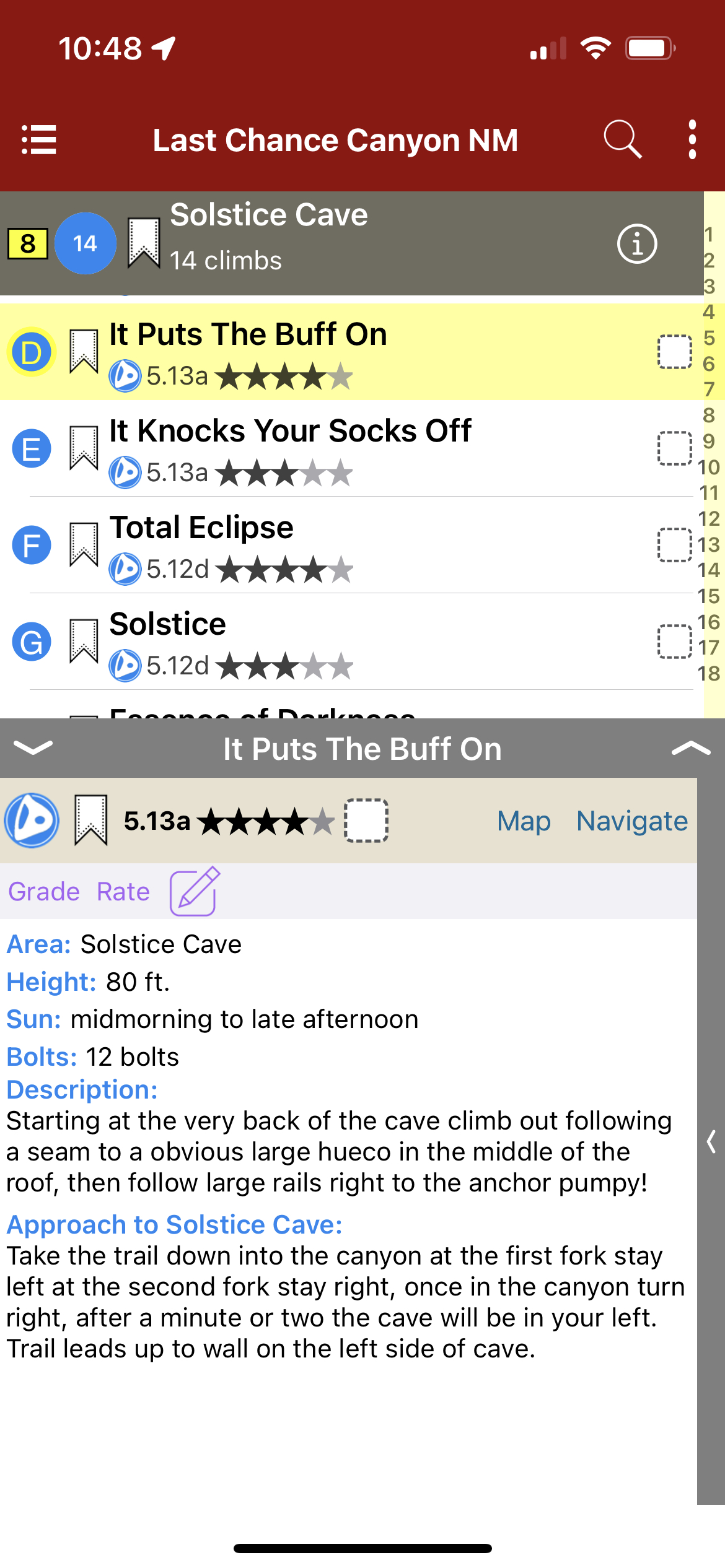The image size is (725, 1568).
Task: Open the list menu icon
Action: (38, 140)
